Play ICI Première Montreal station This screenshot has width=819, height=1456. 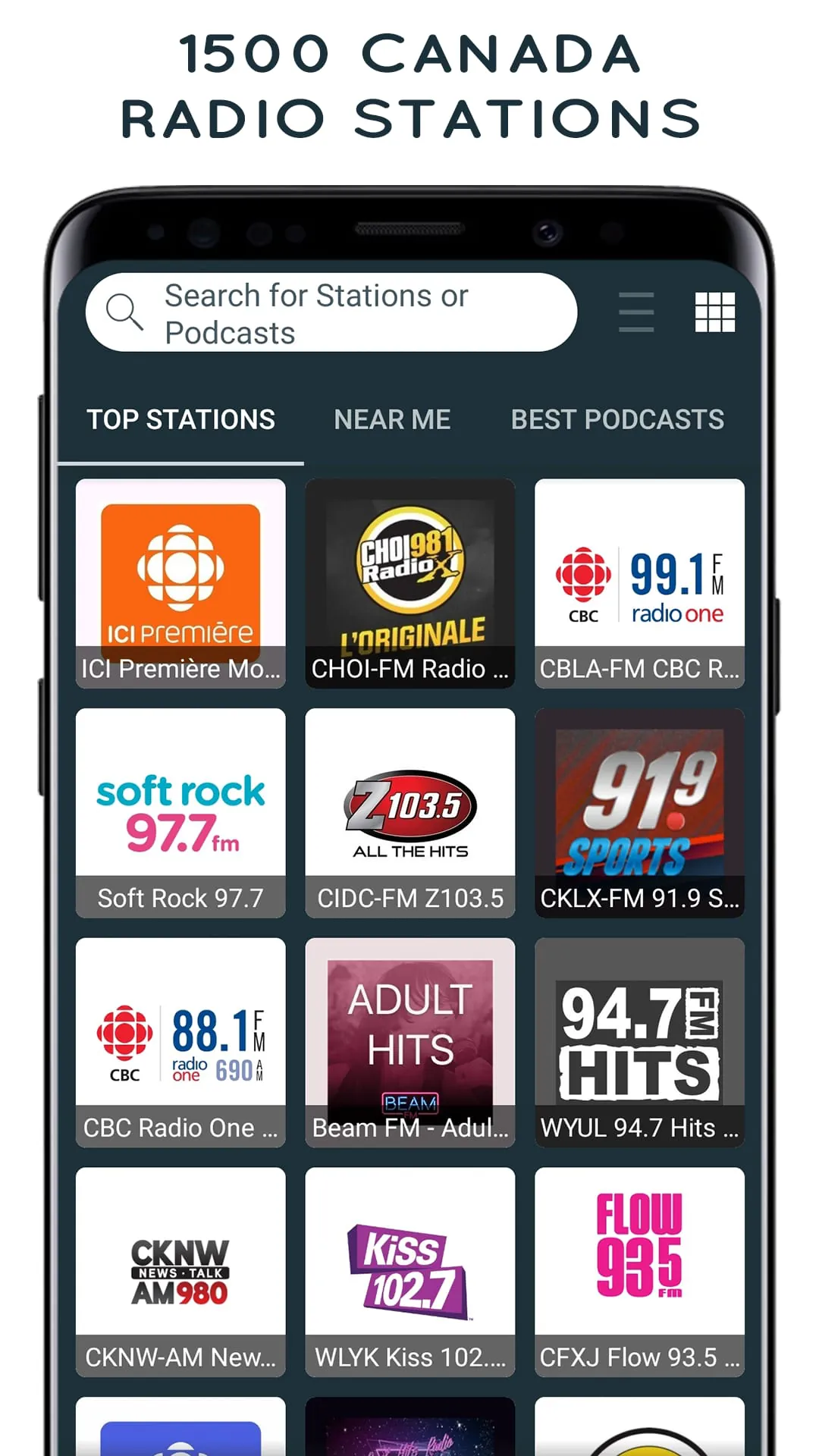click(180, 580)
